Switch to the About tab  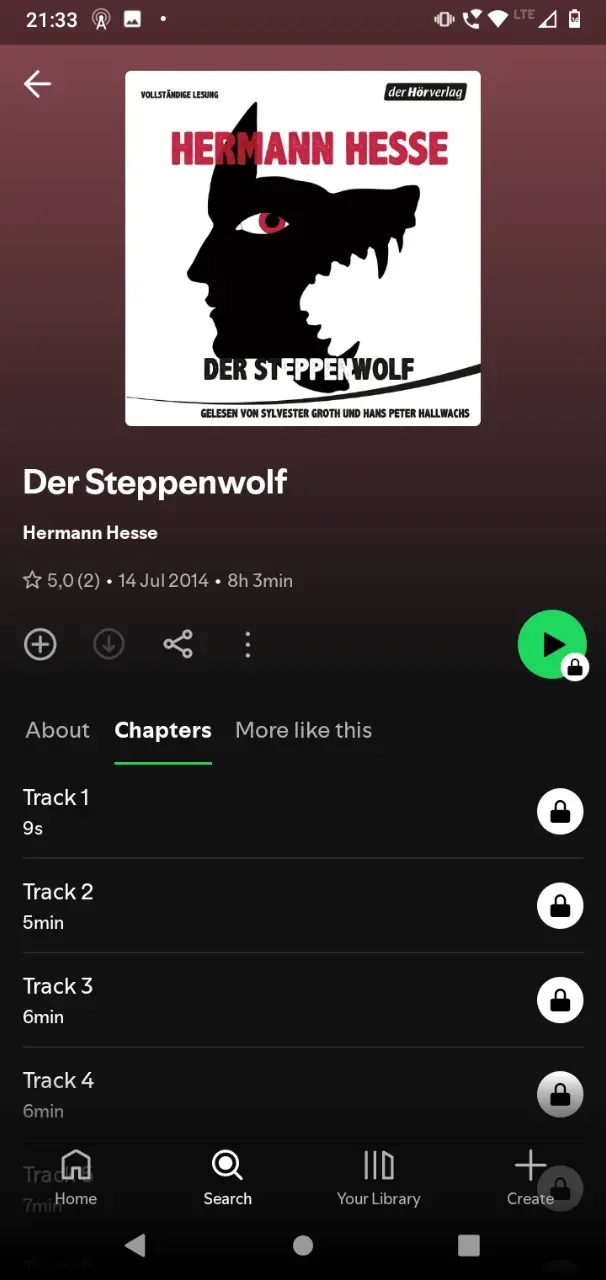pyautogui.click(x=58, y=730)
